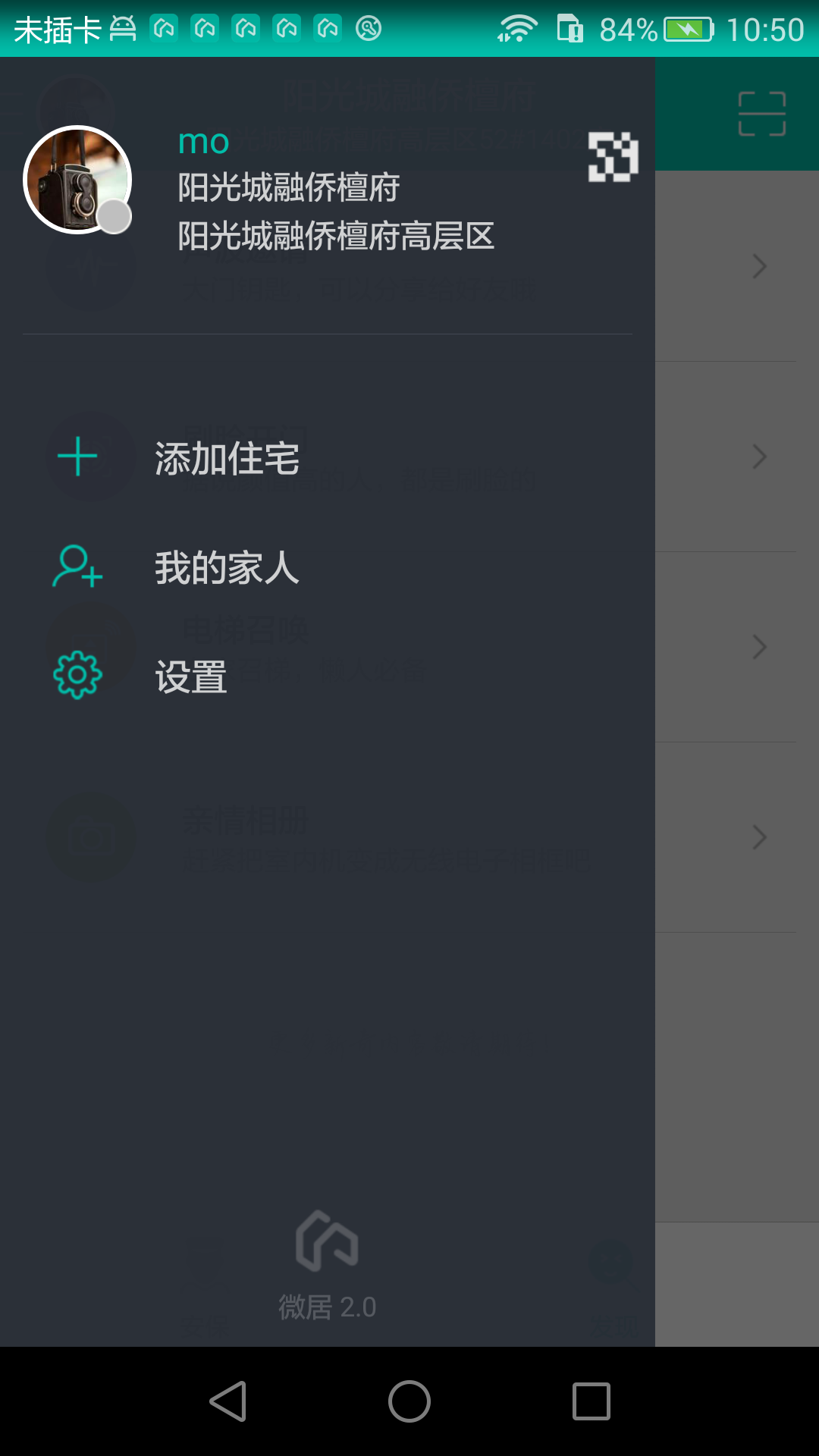Show the QR code icon
This screenshot has width=819, height=1456.
pos(613,157)
